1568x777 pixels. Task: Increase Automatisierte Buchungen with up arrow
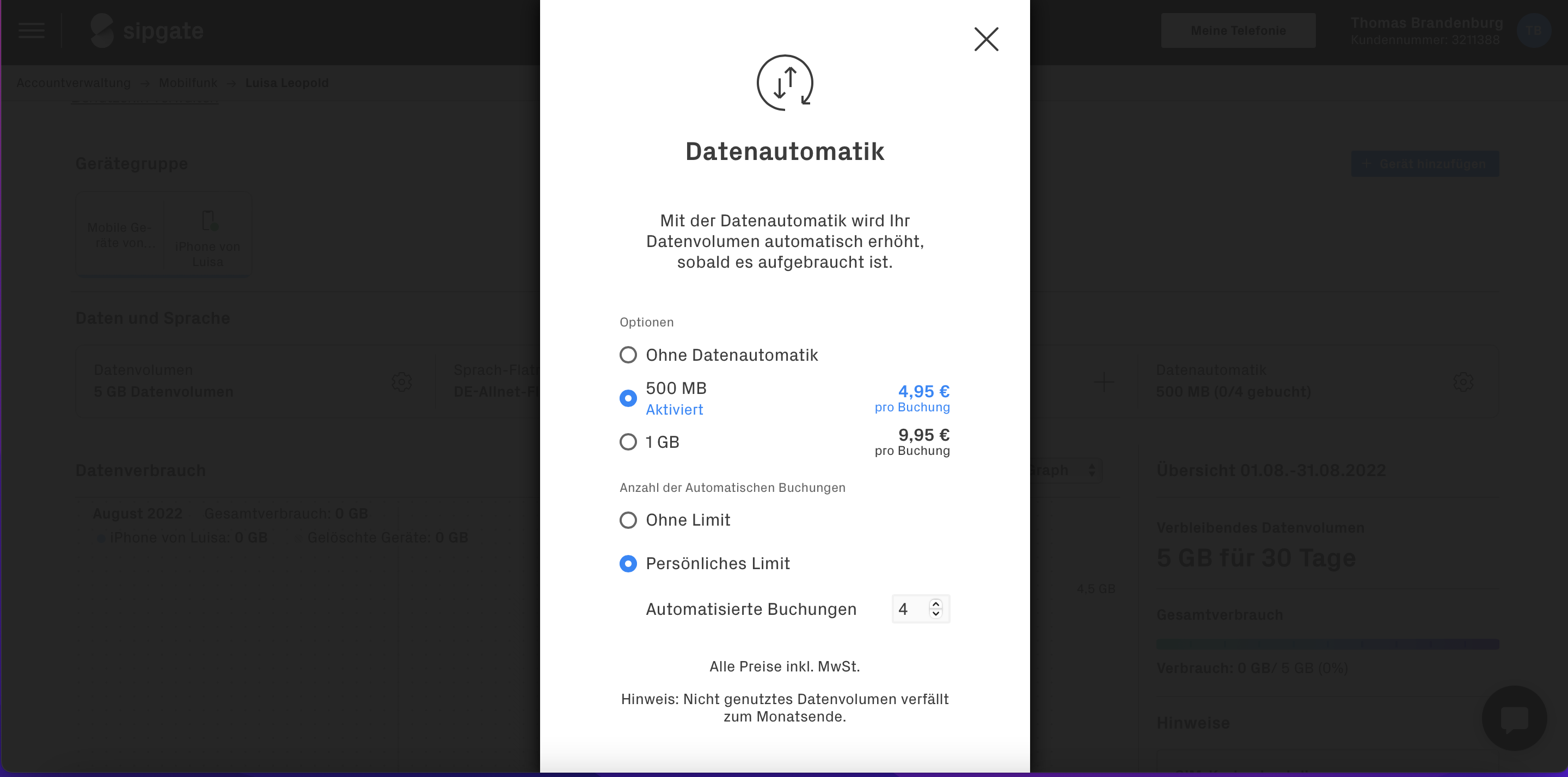click(935, 603)
